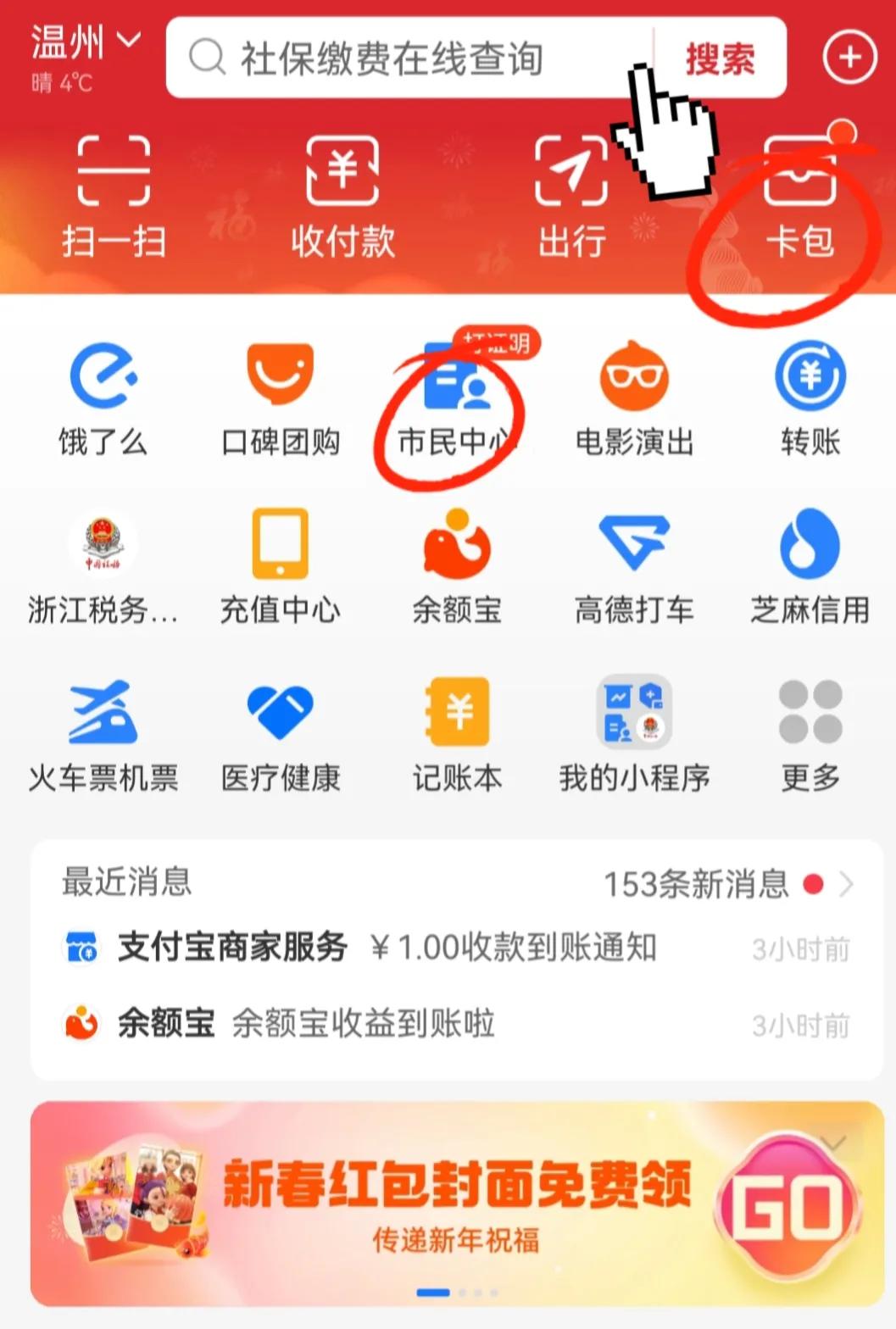This screenshot has width=896, height=1329.
Task: Tap the plus icon top right
Action: [848, 57]
